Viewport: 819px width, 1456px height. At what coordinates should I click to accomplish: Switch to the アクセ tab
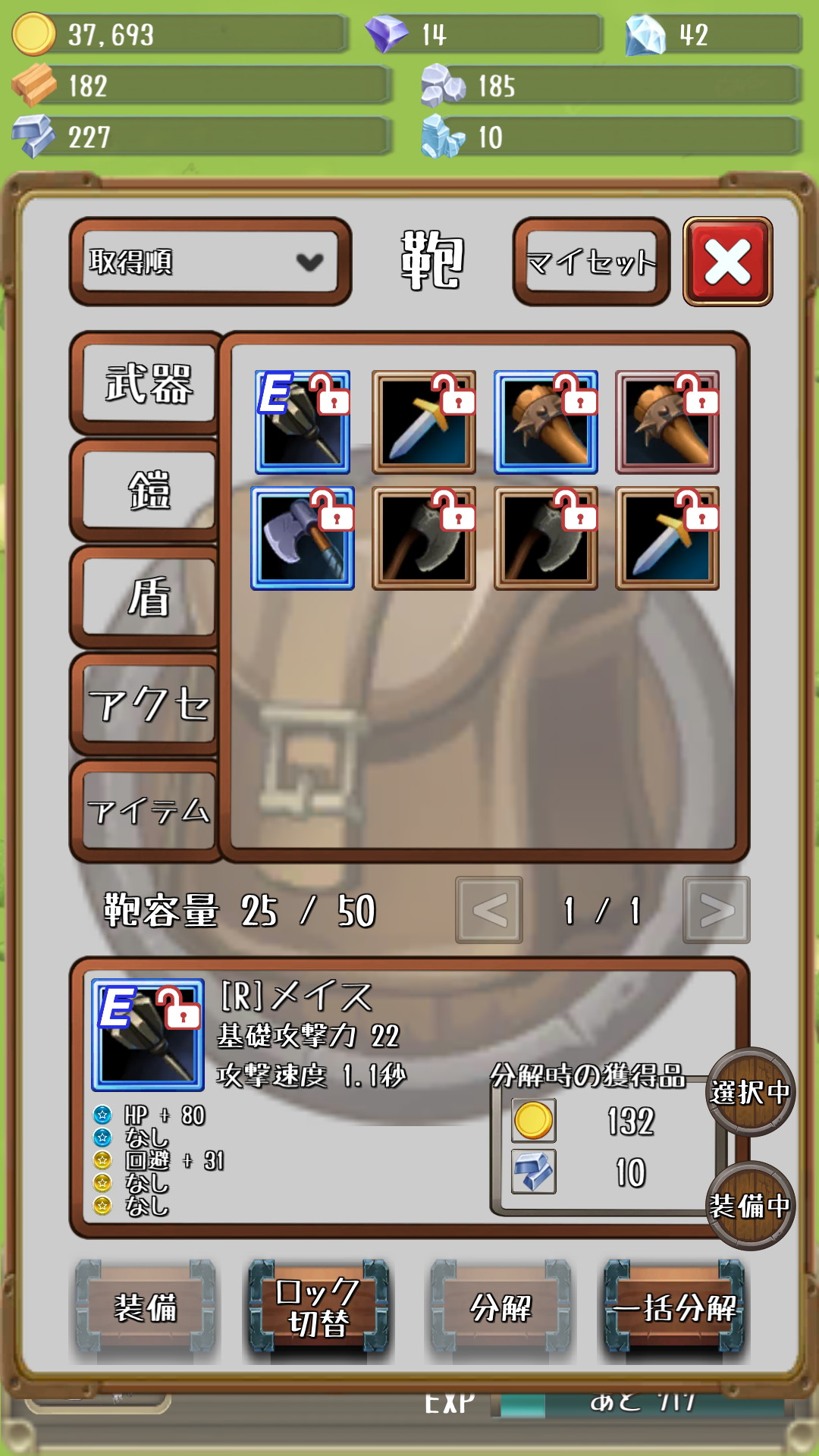[149, 704]
